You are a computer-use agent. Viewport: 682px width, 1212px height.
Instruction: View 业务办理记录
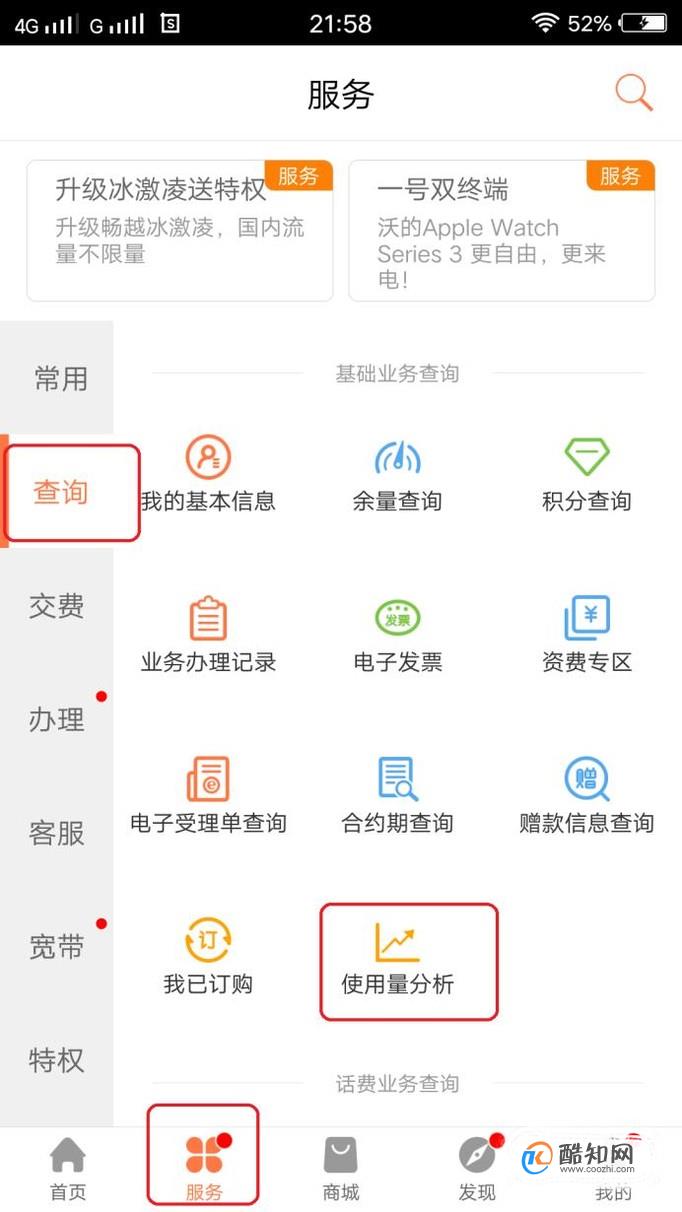(208, 636)
